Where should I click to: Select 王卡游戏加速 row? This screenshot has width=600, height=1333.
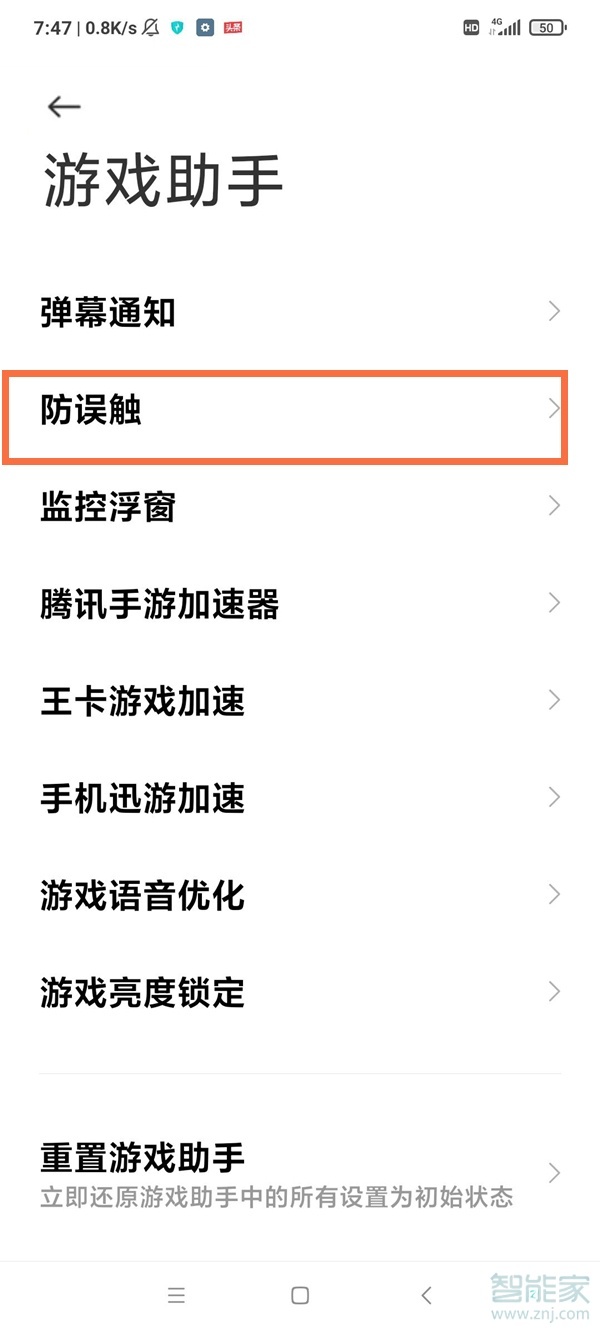click(x=300, y=701)
